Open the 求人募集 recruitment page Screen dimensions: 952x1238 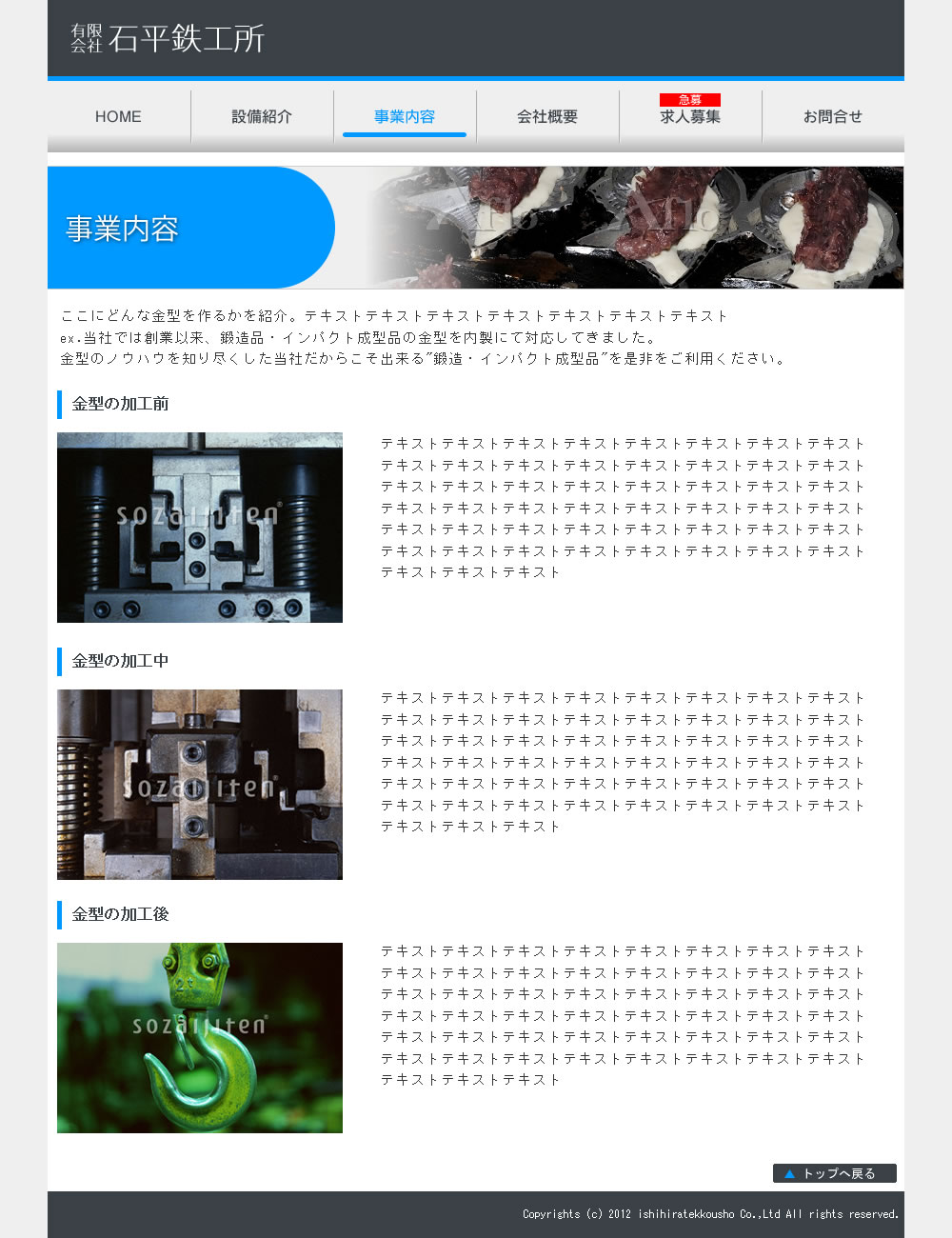690,116
